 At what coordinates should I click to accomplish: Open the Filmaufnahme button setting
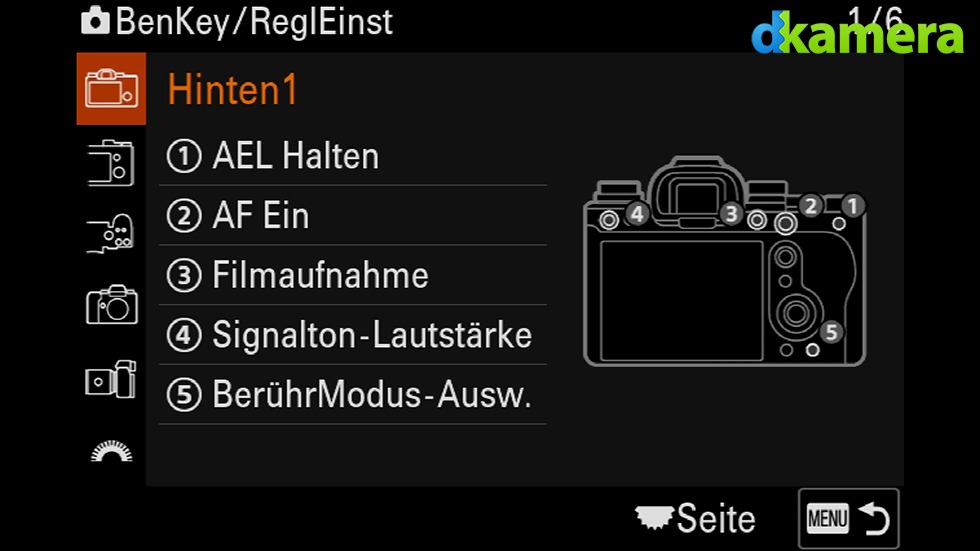352,276
